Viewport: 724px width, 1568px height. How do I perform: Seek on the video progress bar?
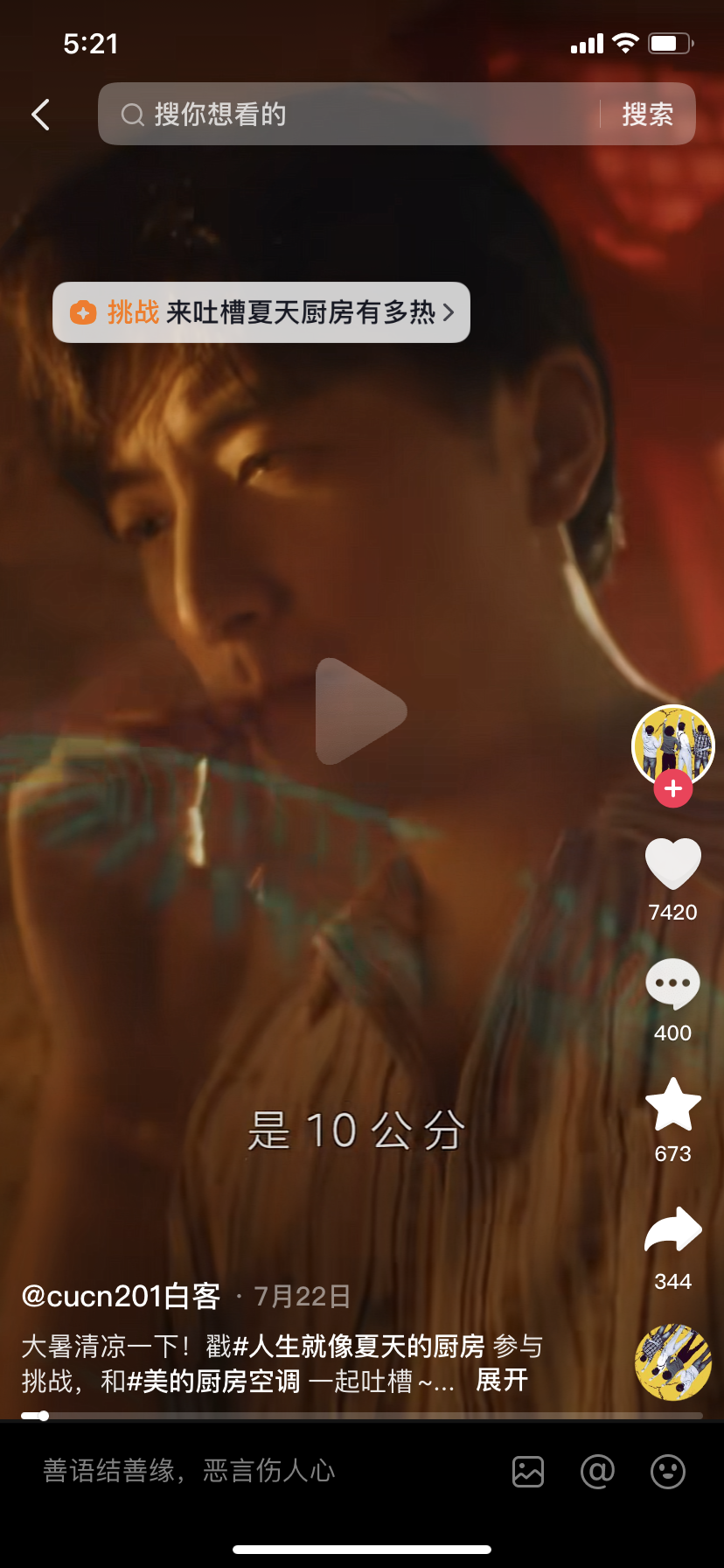click(x=362, y=1415)
